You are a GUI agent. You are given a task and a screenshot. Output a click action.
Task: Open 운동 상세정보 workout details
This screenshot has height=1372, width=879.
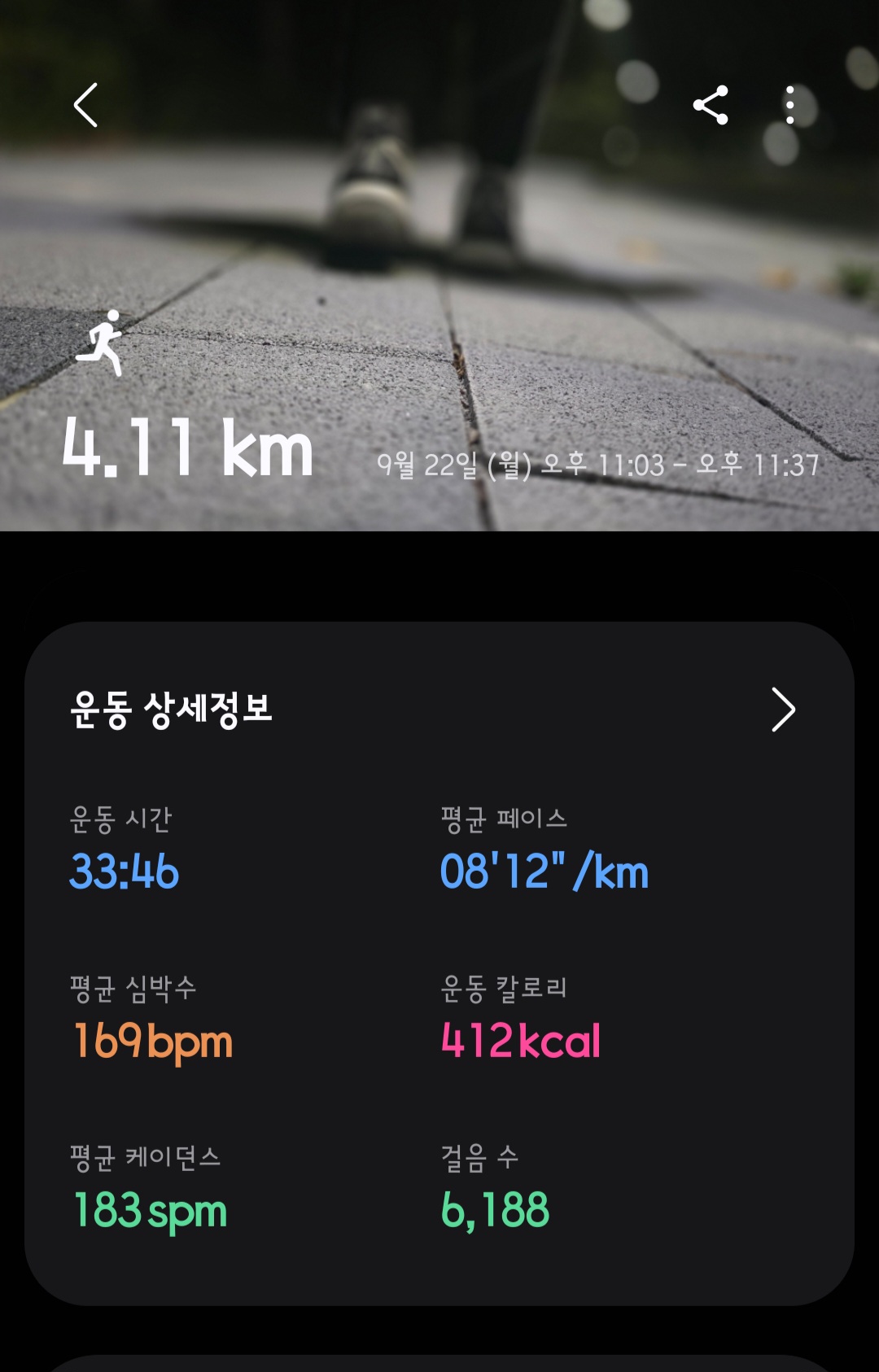pyautogui.click(x=782, y=710)
